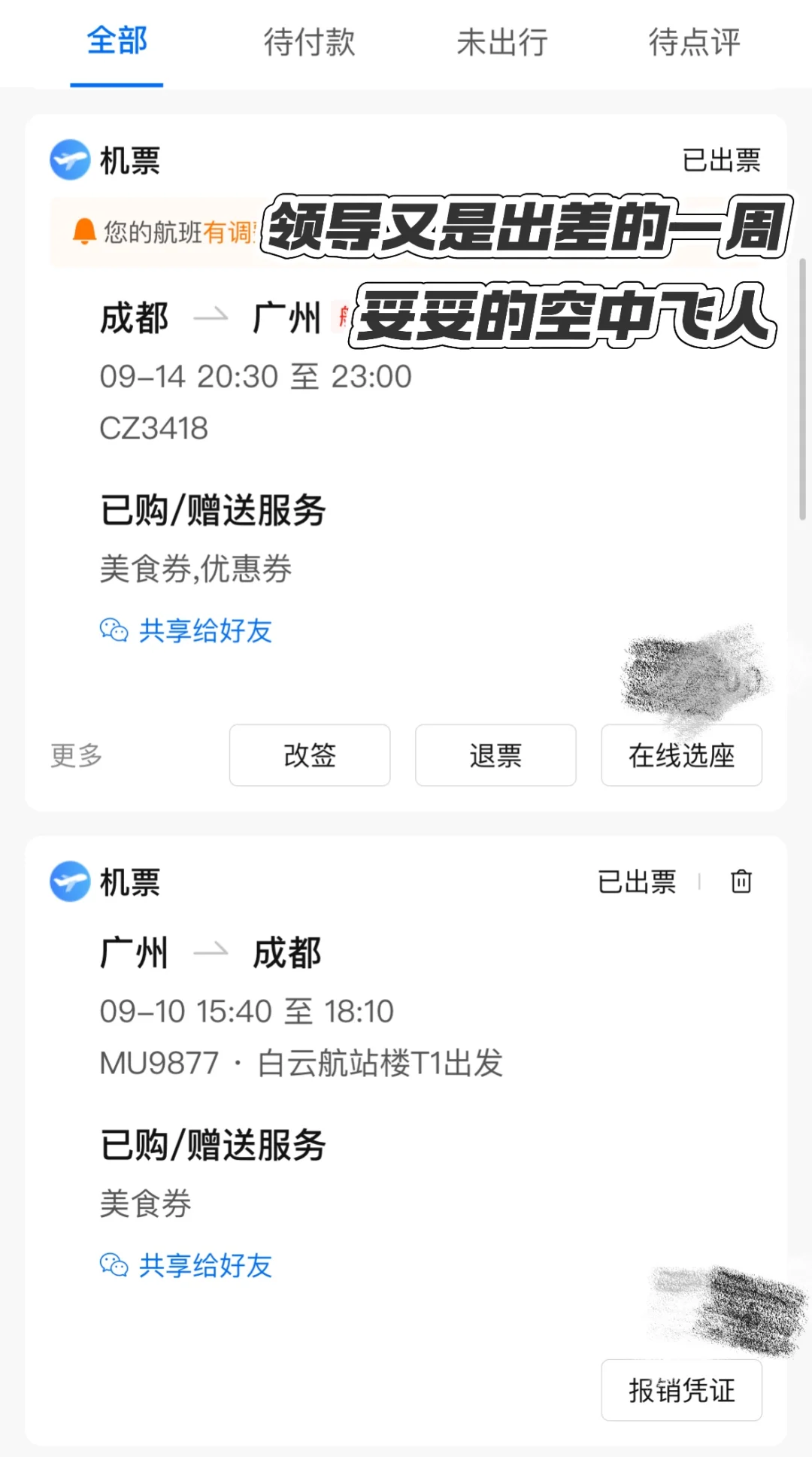Image resolution: width=812 pixels, height=1457 pixels.
Task: Tap 改签 to rebook the CZ3418 flight
Action: 310,755
